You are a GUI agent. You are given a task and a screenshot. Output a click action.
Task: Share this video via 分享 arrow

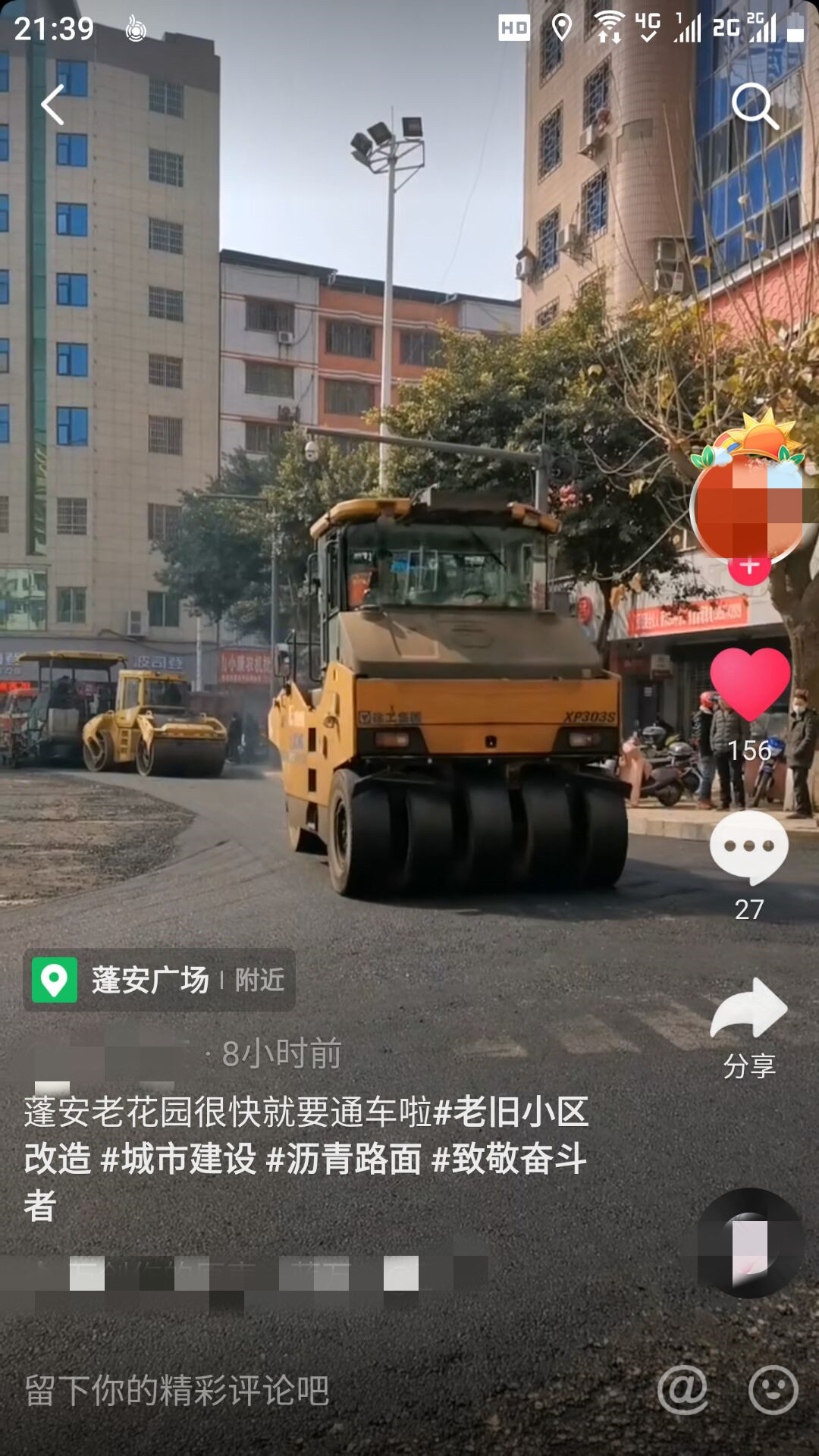pos(748,1009)
